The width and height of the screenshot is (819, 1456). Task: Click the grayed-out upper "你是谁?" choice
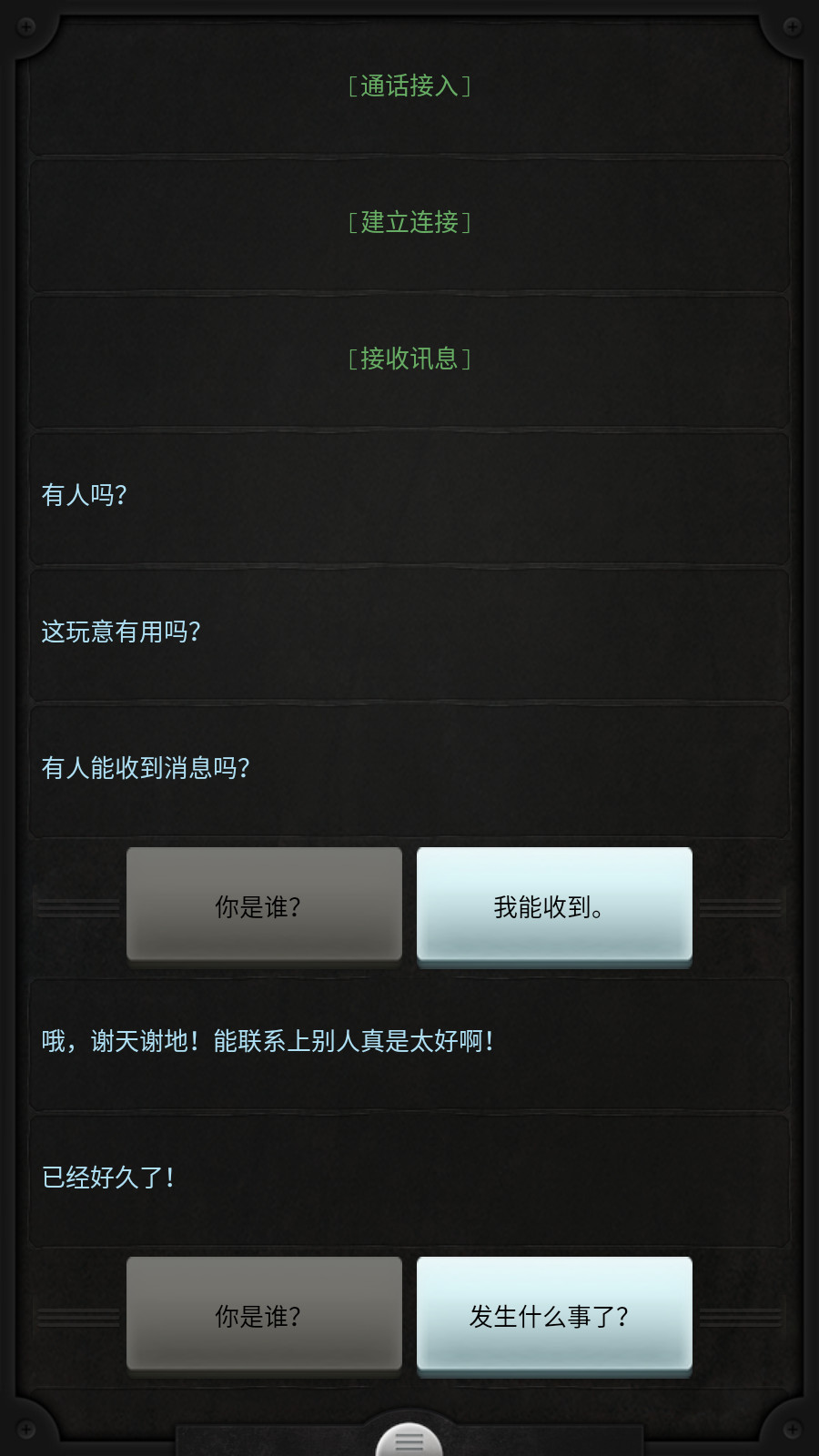[x=264, y=905]
